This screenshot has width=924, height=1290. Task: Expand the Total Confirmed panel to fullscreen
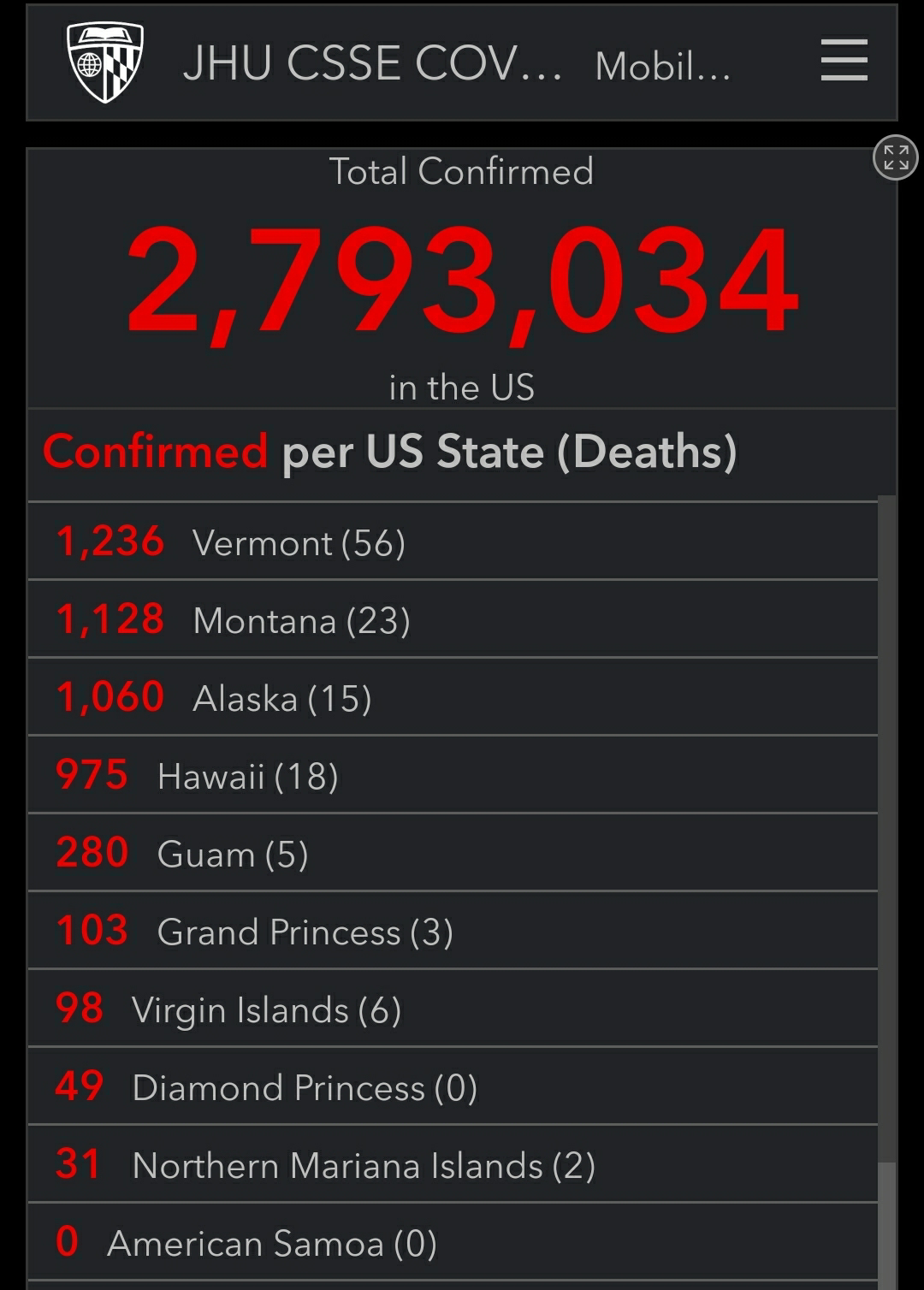[x=895, y=157]
